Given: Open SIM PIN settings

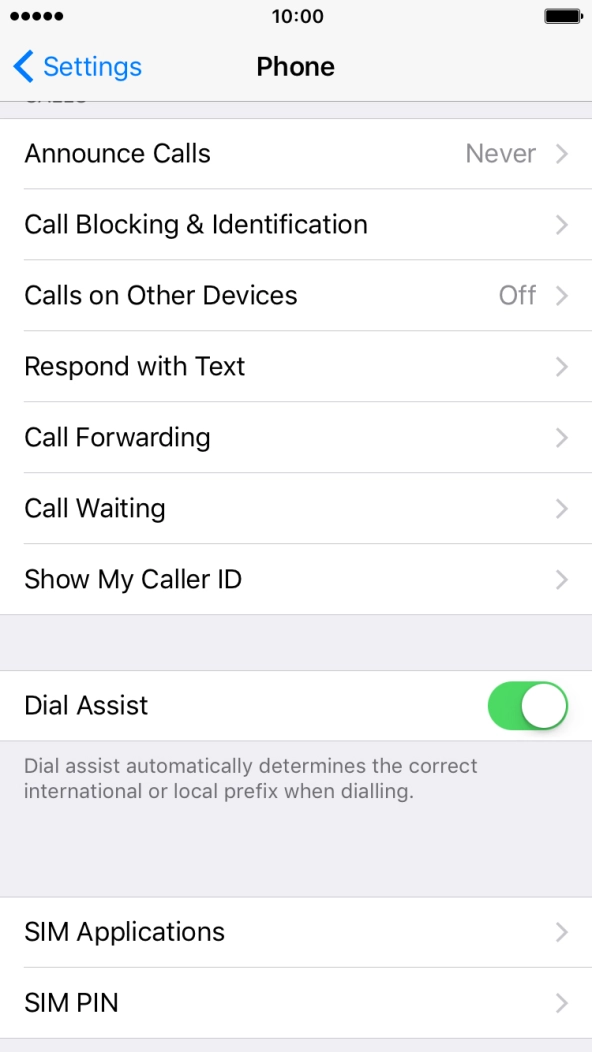Looking at the screenshot, I should 296,1003.
